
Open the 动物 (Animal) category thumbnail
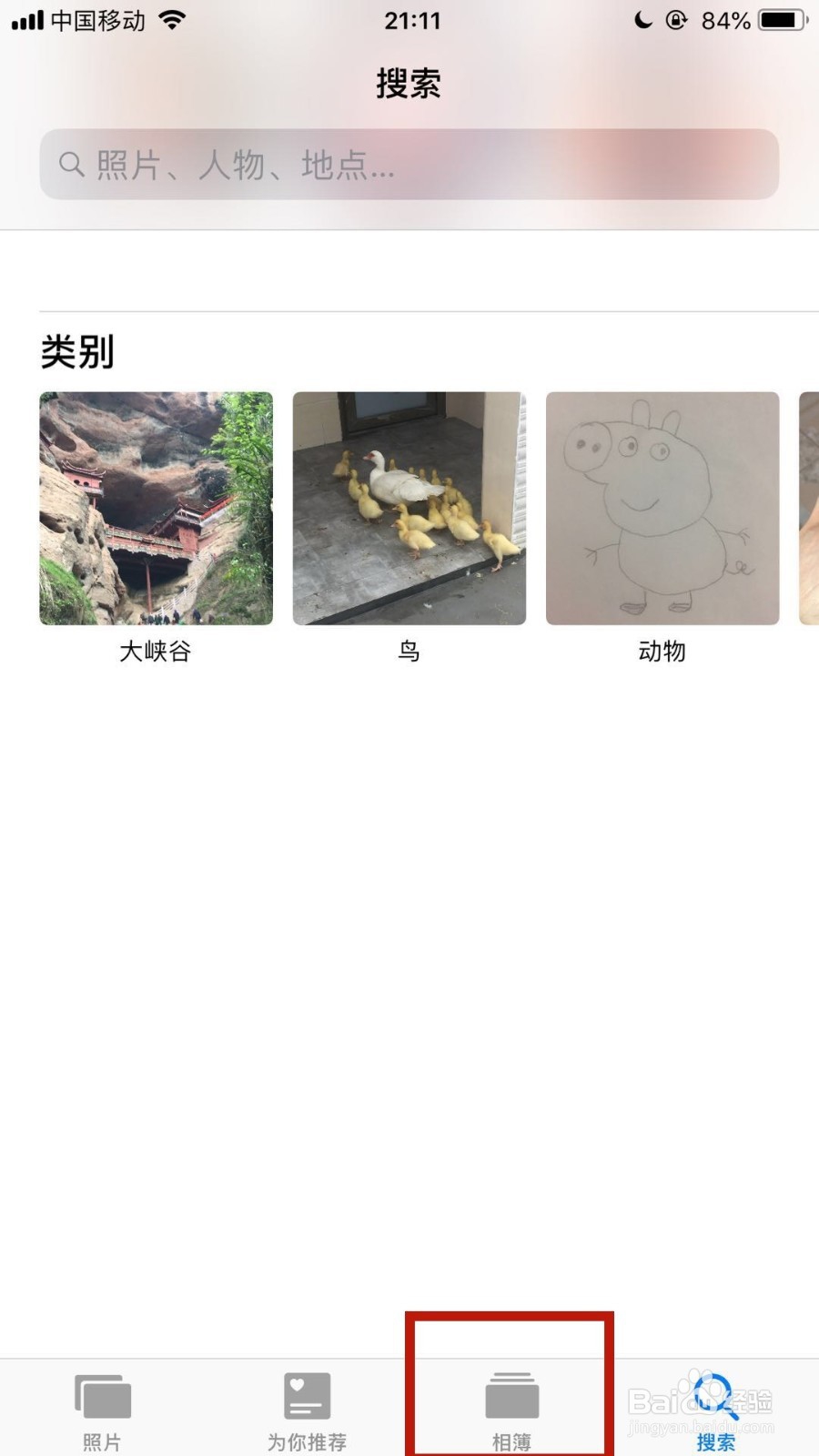pos(662,510)
